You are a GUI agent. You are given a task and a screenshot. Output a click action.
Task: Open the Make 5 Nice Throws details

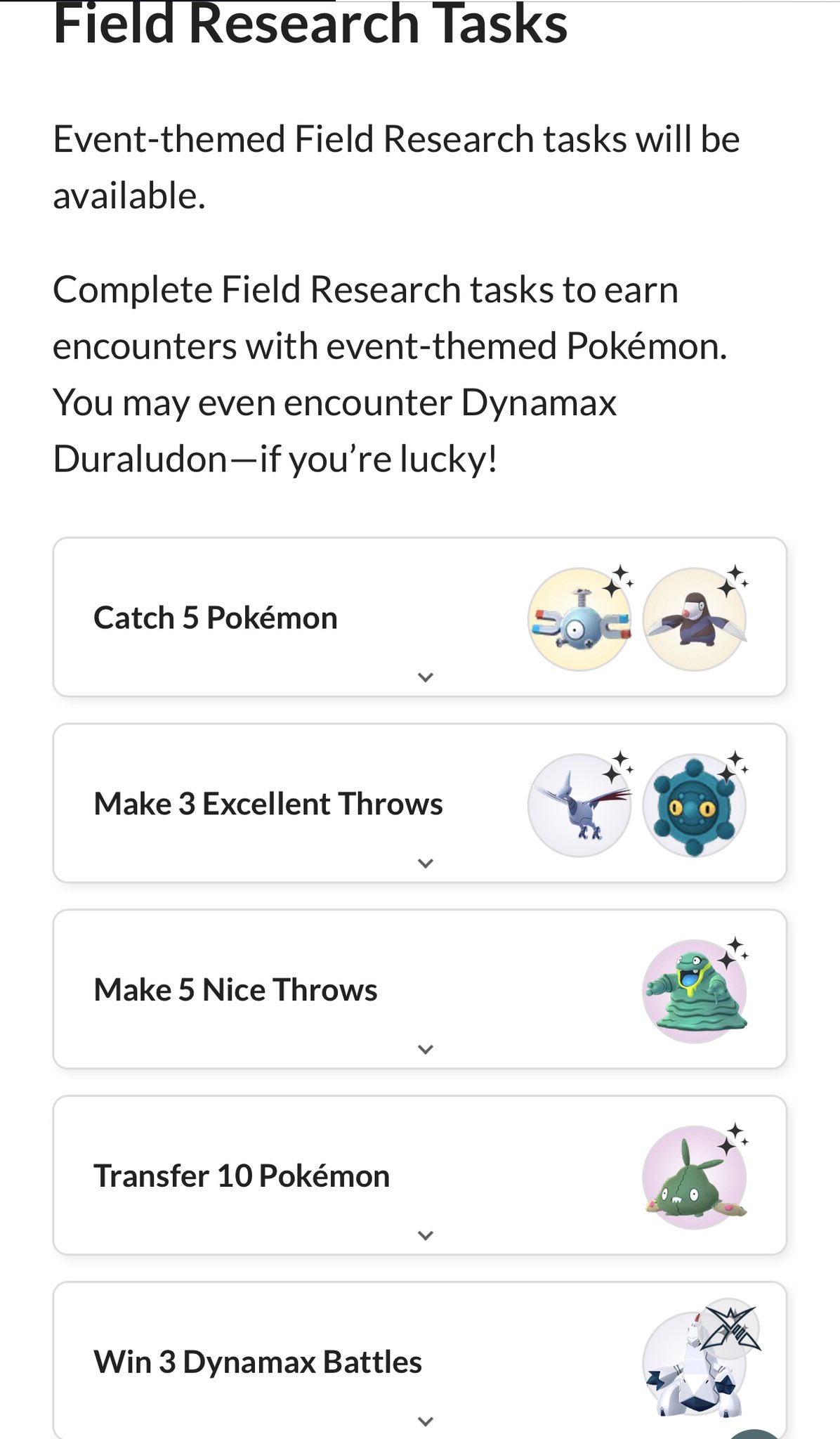click(425, 1050)
